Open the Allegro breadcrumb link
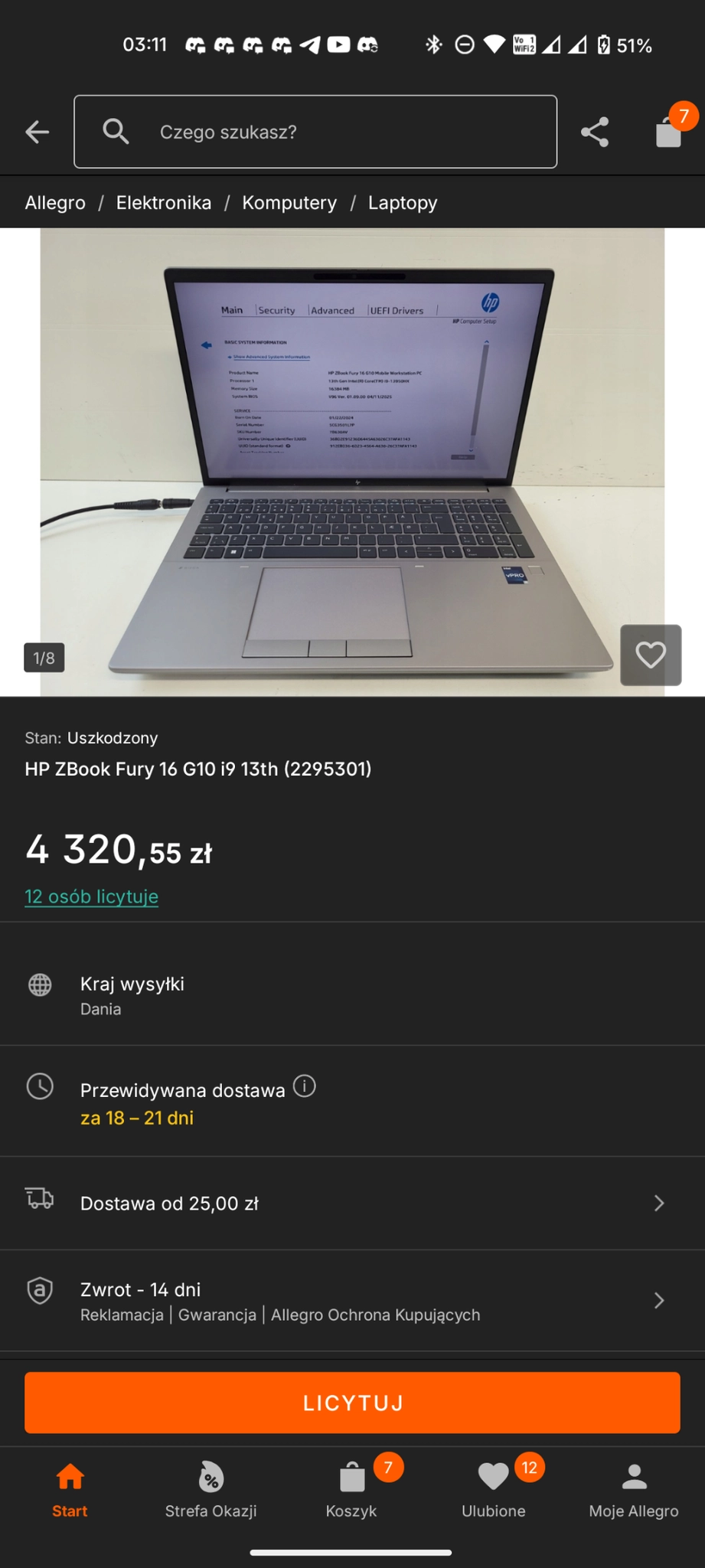This screenshot has height=1568, width=705. point(55,203)
